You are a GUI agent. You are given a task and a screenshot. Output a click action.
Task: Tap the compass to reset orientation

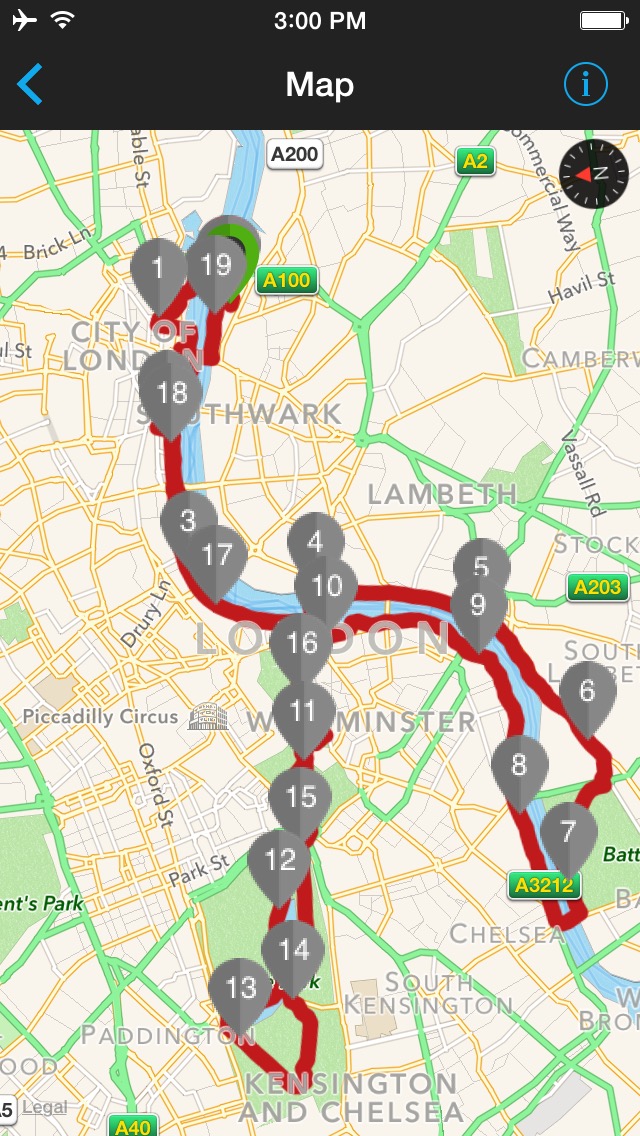tap(594, 173)
